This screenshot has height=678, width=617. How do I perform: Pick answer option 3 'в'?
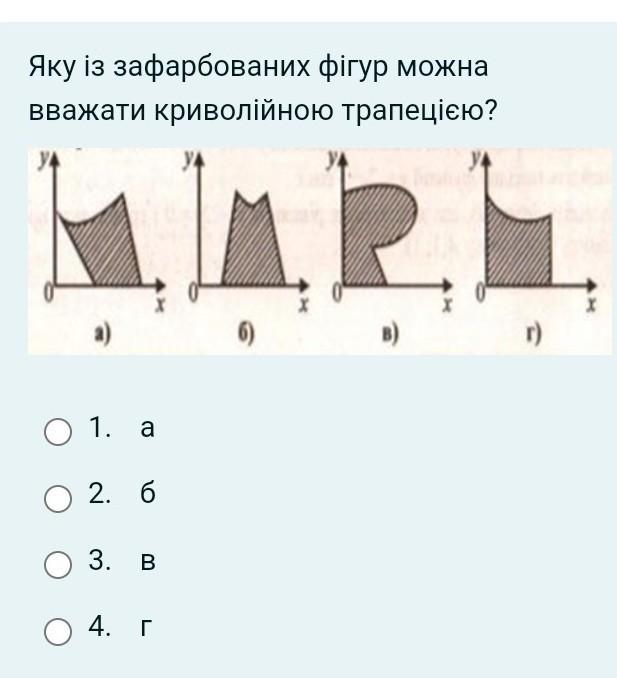coord(59,564)
